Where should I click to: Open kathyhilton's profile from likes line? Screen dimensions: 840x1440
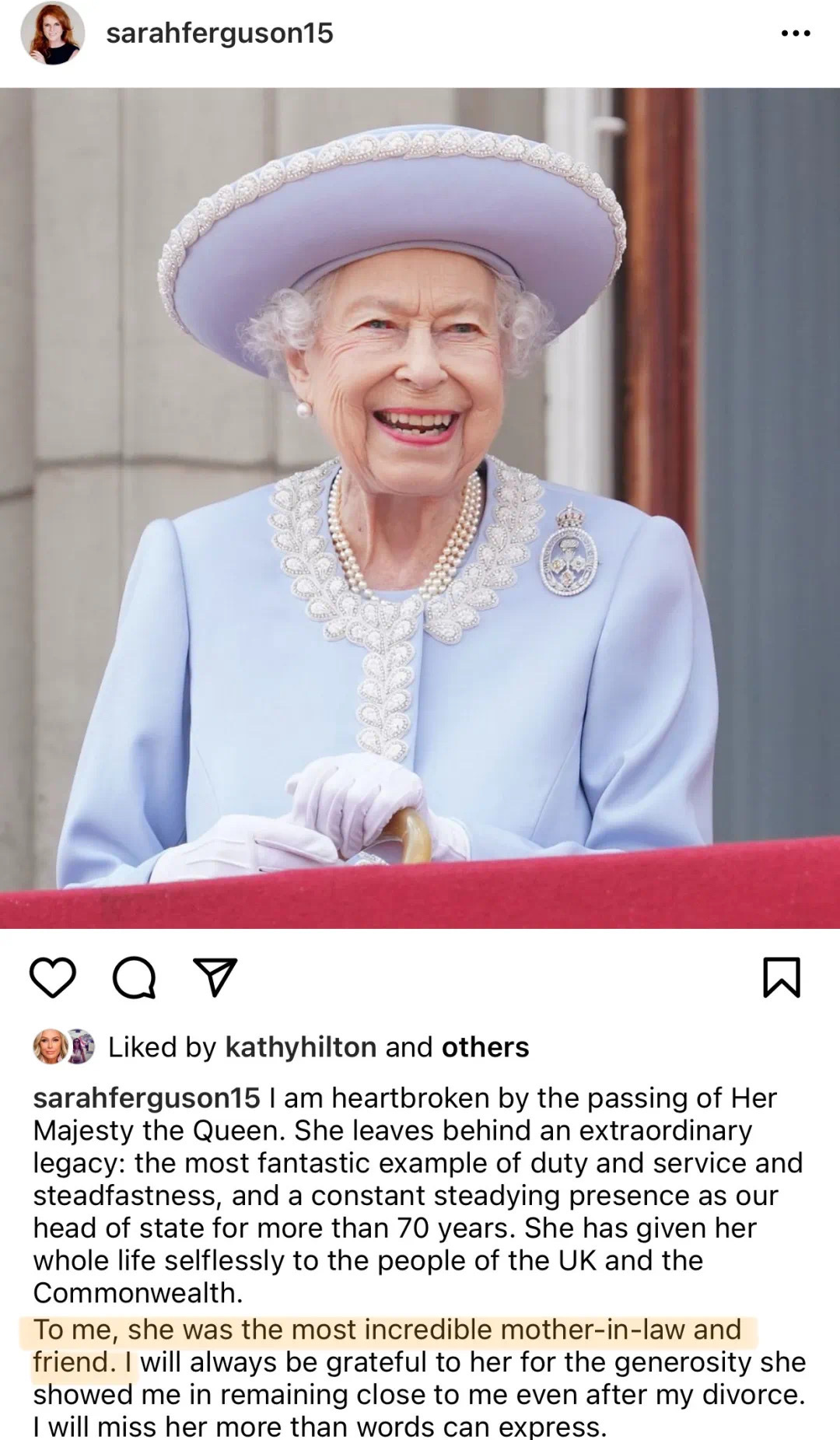pyautogui.click(x=300, y=1047)
